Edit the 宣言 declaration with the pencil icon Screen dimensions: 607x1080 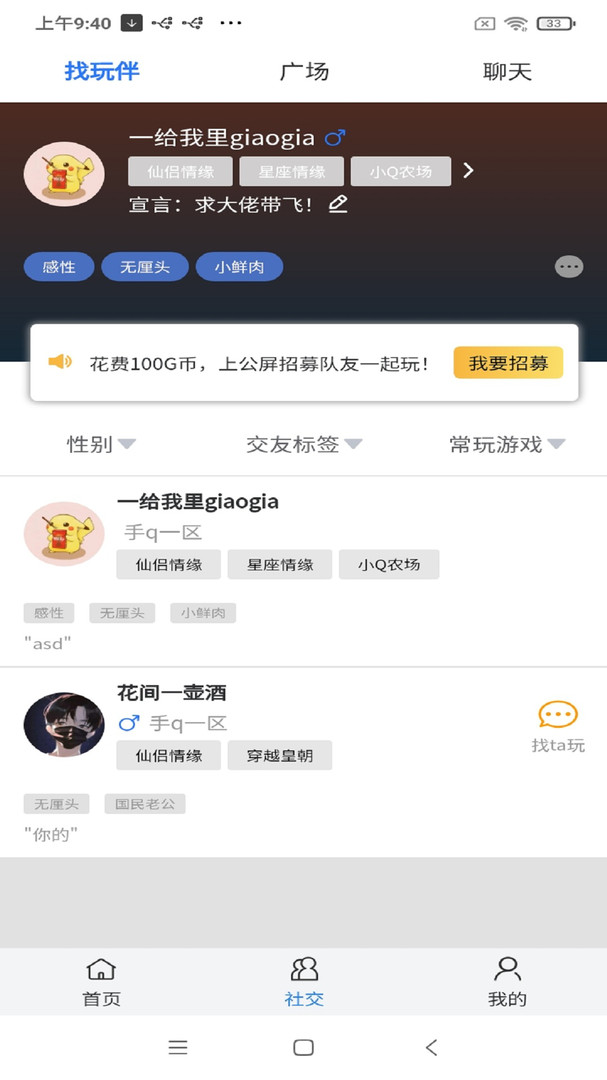click(x=339, y=204)
